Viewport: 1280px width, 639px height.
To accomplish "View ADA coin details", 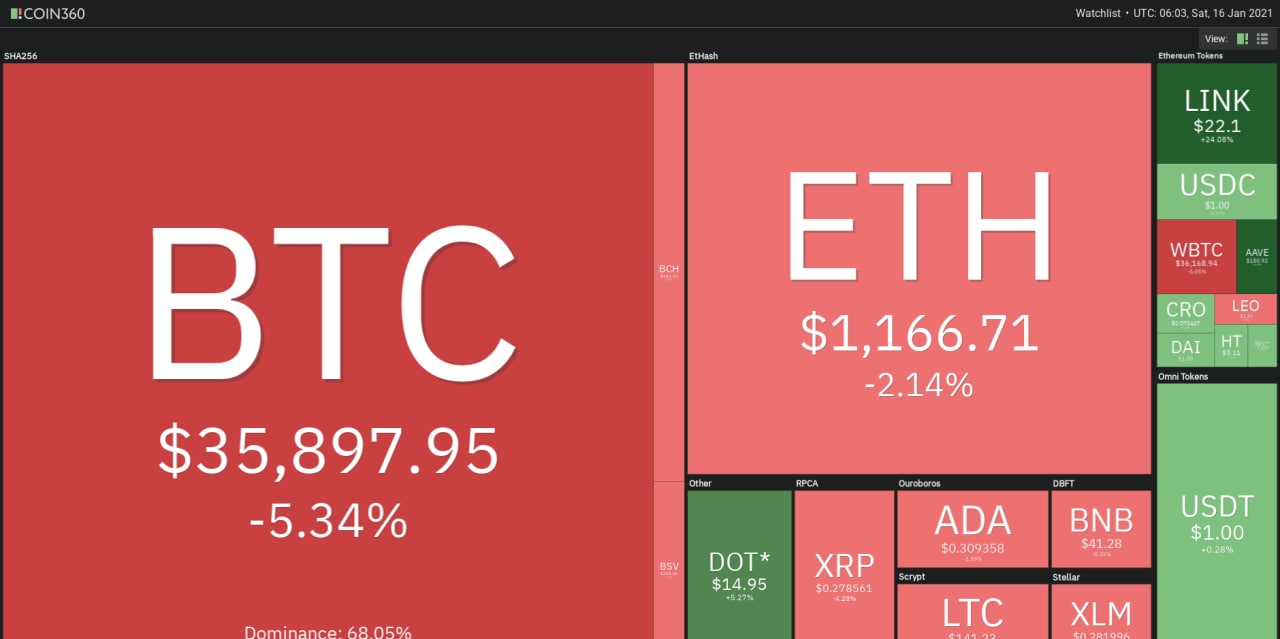I will pyautogui.click(x=972, y=529).
